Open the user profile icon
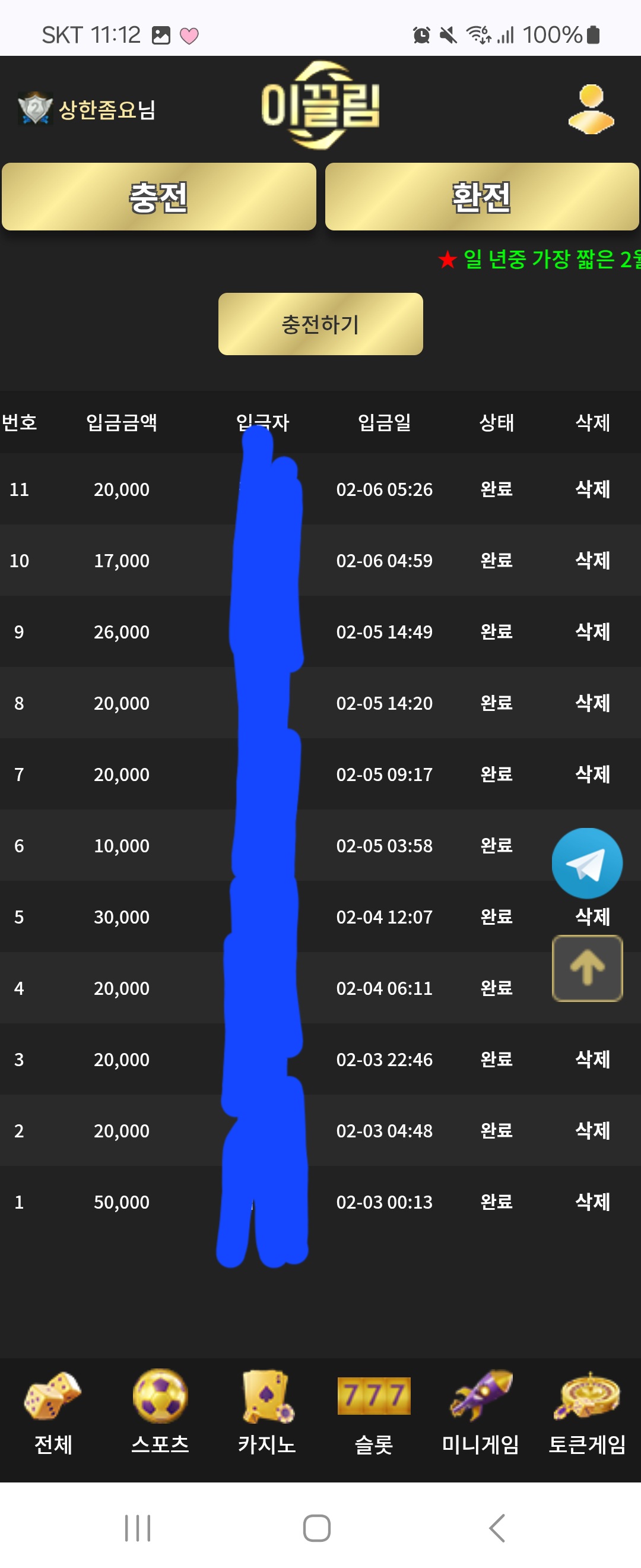The width and height of the screenshot is (641, 1568). click(591, 109)
